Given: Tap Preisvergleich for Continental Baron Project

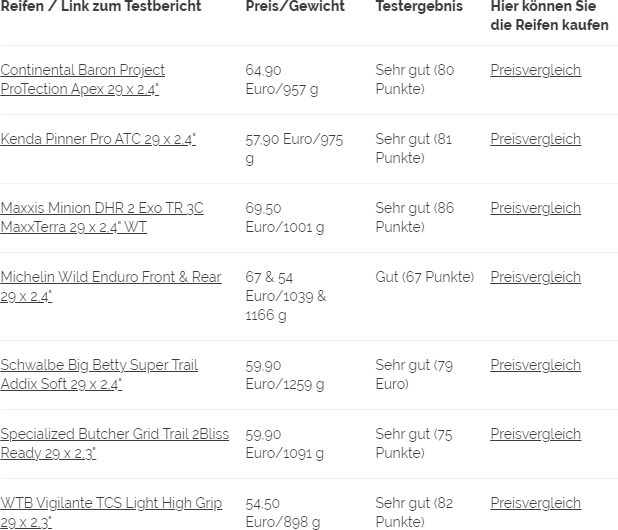Looking at the screenshot, I should click(535, 70).
